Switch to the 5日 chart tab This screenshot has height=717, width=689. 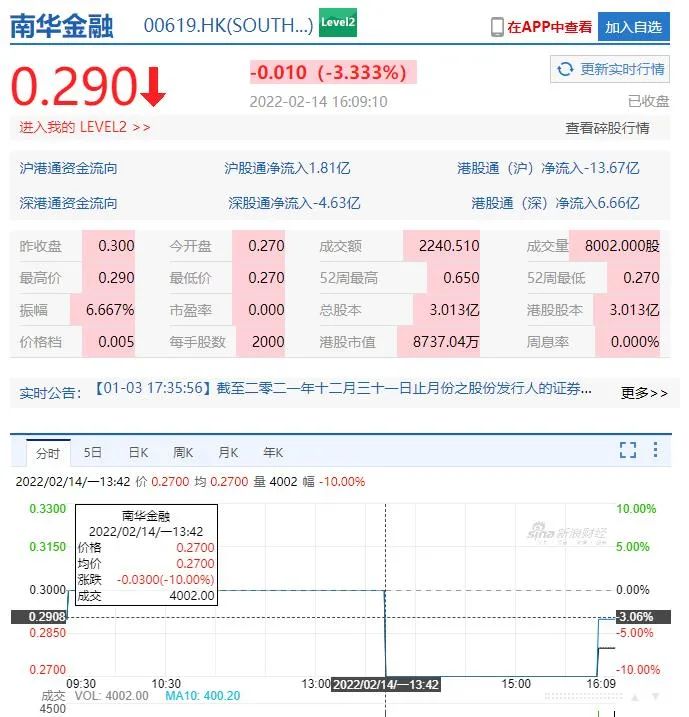[x=92, y=452]
